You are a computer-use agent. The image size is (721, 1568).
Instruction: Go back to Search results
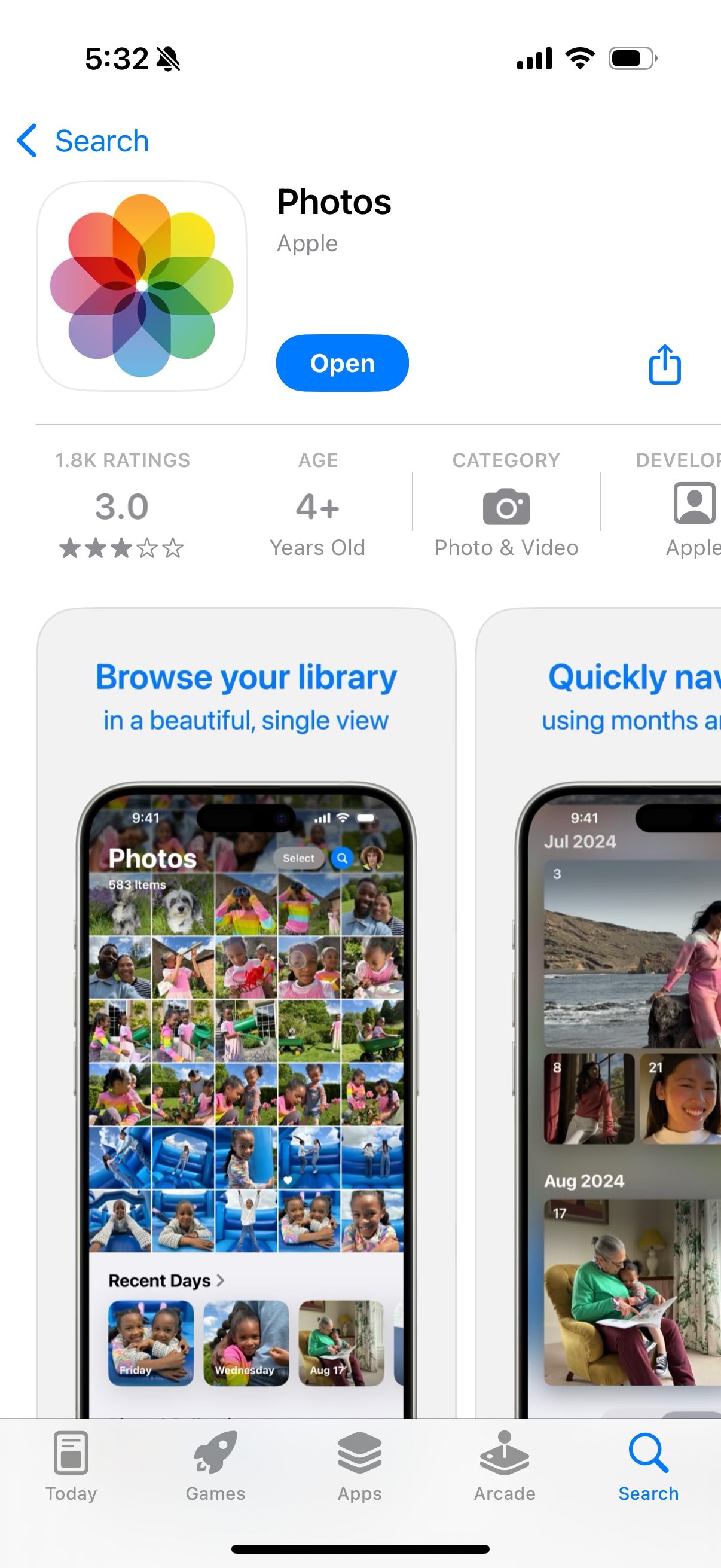[83, 141]
